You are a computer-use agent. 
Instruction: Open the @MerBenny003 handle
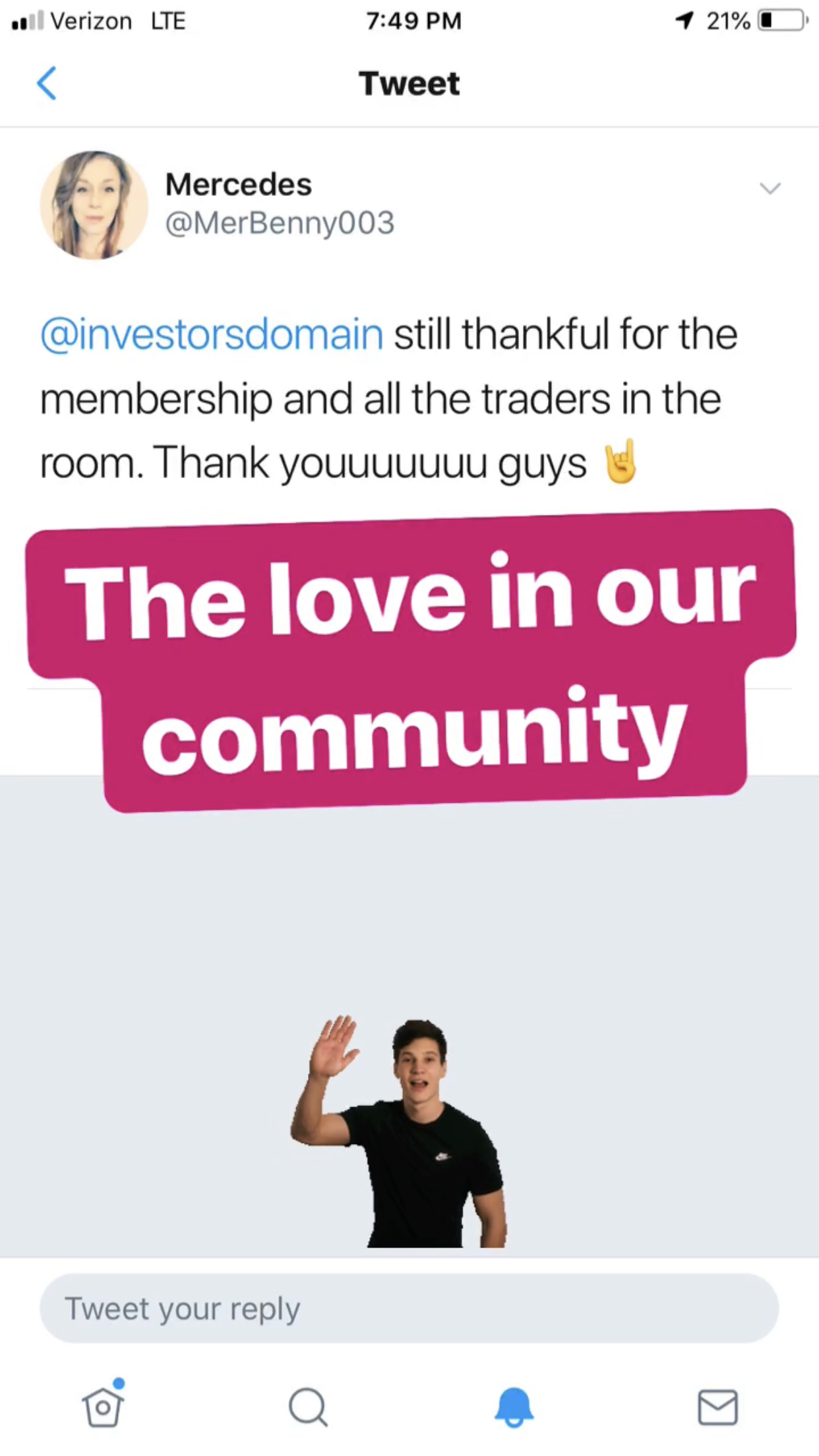pyautogui.click(x=280, y=223)
